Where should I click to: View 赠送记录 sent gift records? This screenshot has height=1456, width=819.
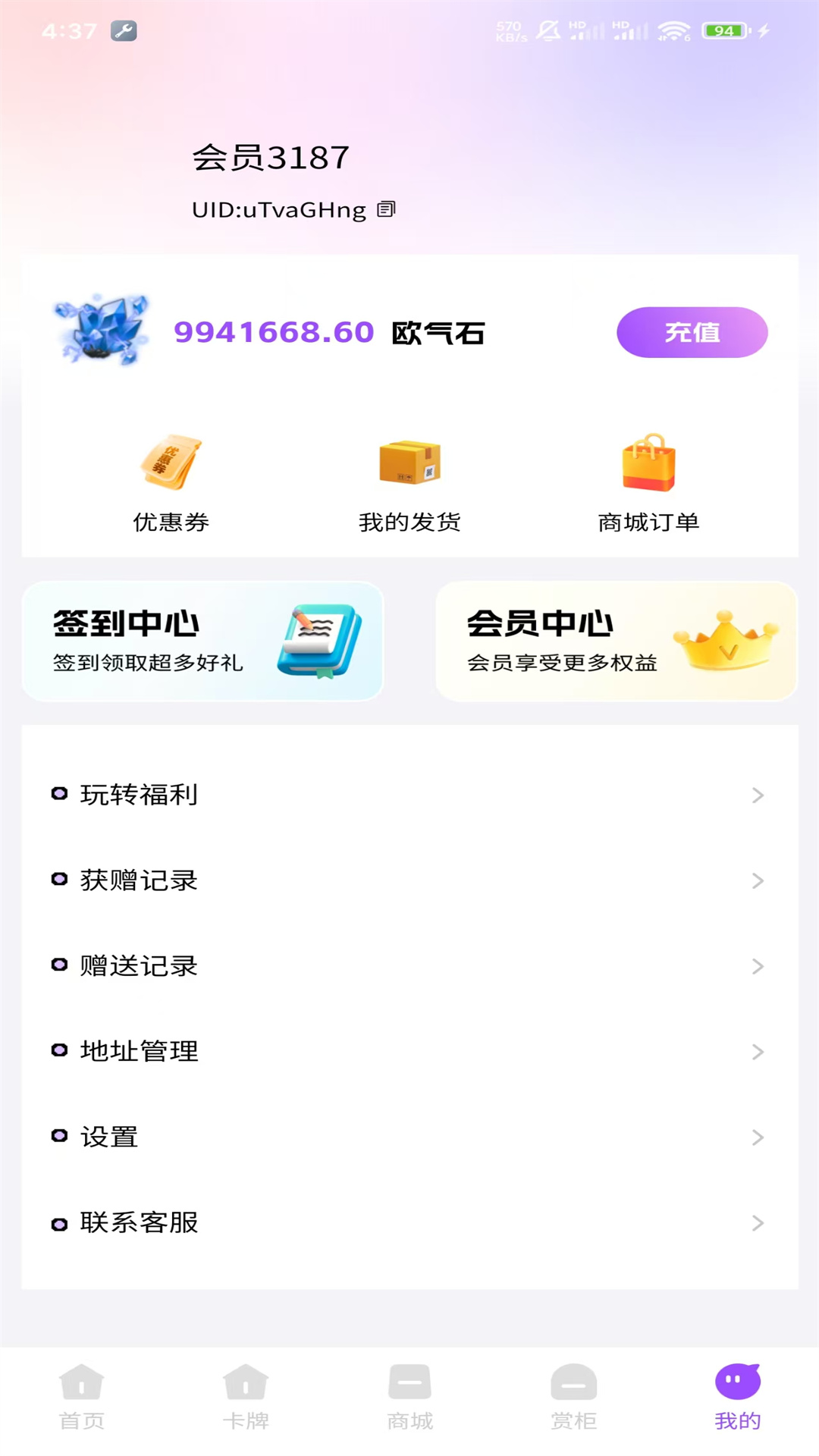409,966
